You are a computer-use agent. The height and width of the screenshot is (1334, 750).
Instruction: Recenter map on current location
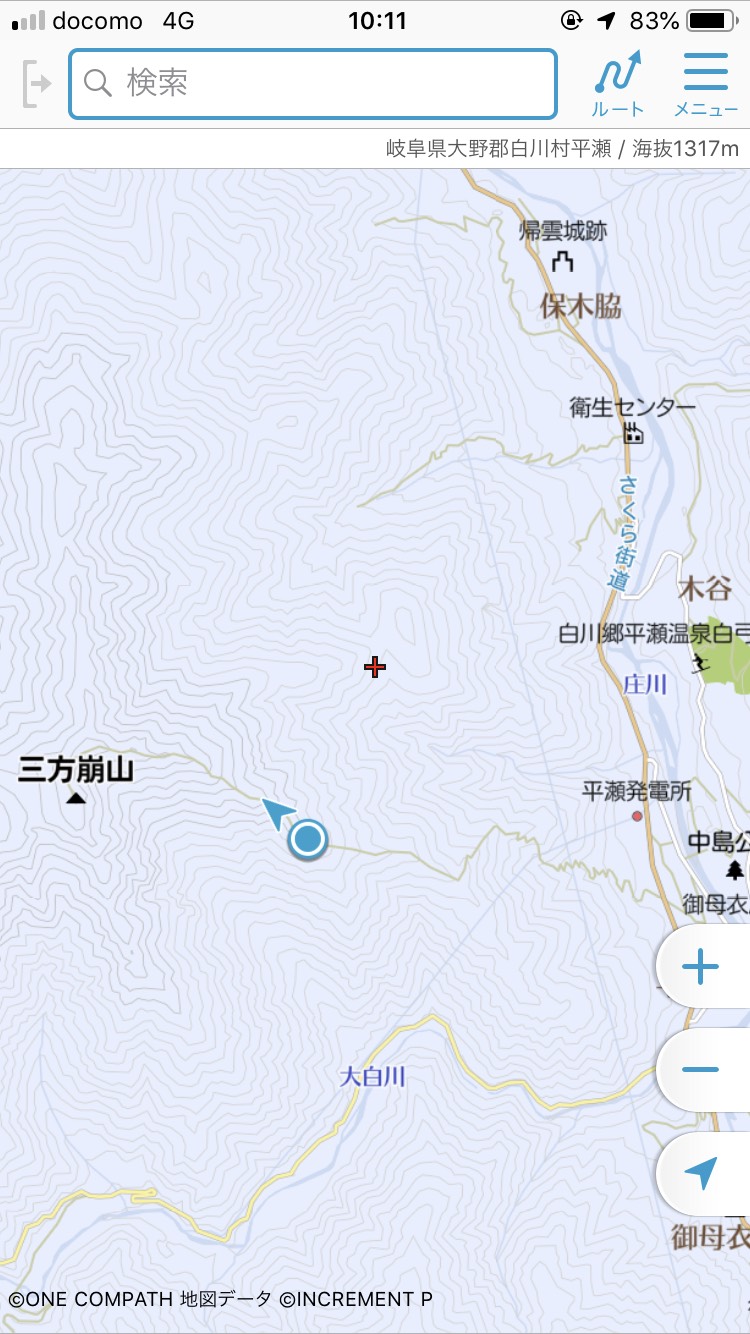point(702,1173)
